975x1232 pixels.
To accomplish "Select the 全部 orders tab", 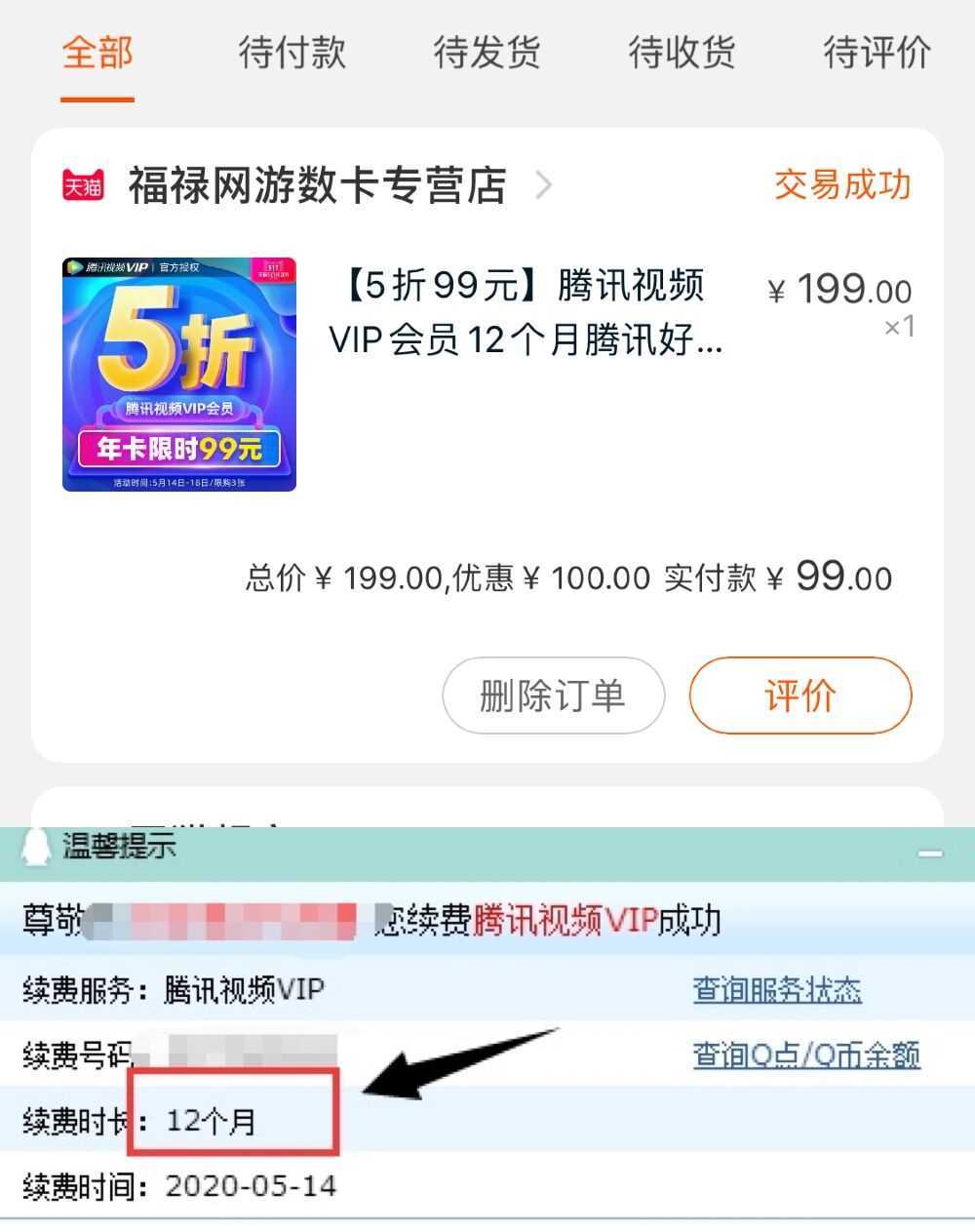I will (x=97, y=52).
